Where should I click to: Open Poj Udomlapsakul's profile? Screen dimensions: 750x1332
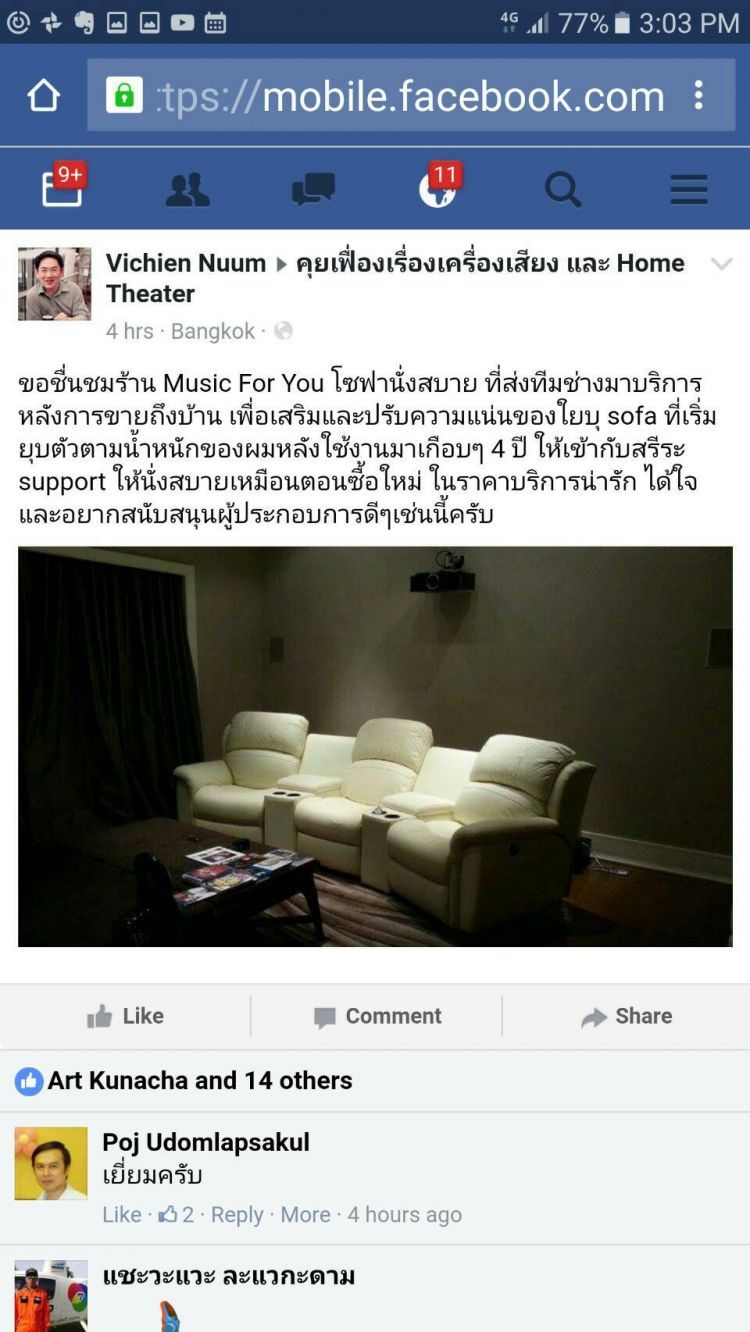coord(206,1142)
